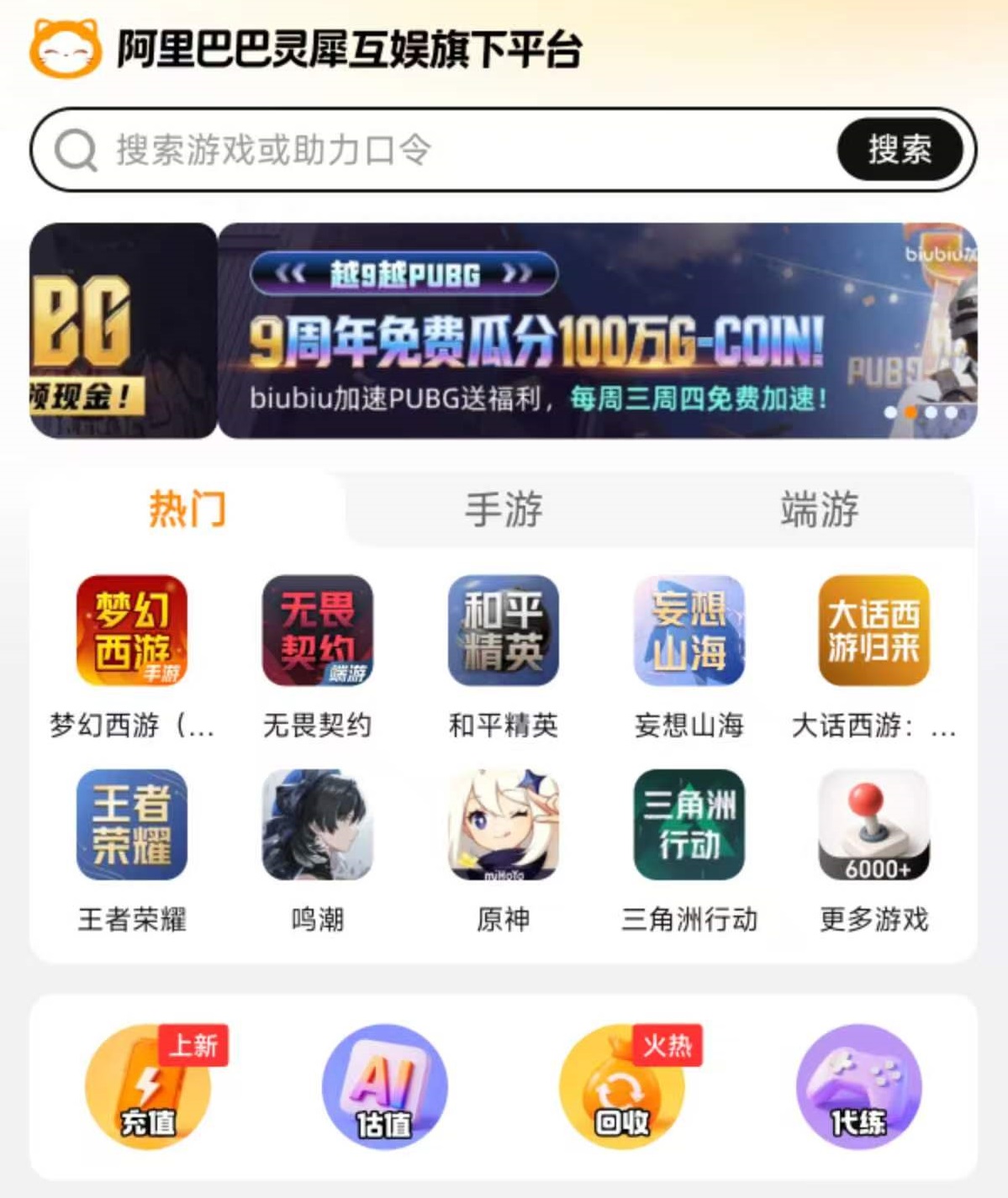Open the 三角洲行动 game icon

[689, 828]
